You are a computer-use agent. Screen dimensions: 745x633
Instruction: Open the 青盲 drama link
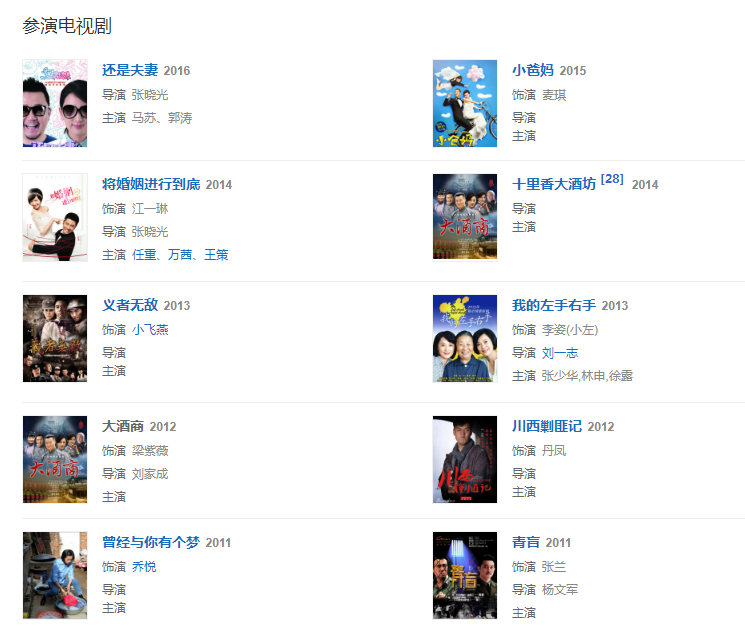526,542
